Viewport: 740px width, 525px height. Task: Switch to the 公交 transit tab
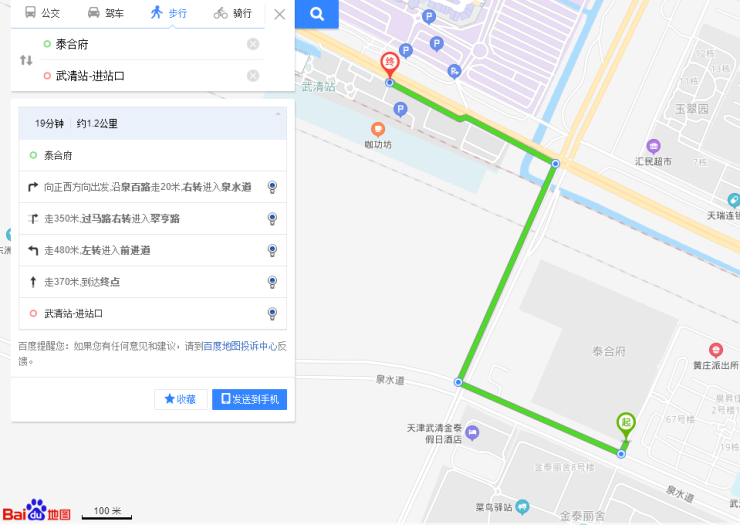tap(42, 14)
